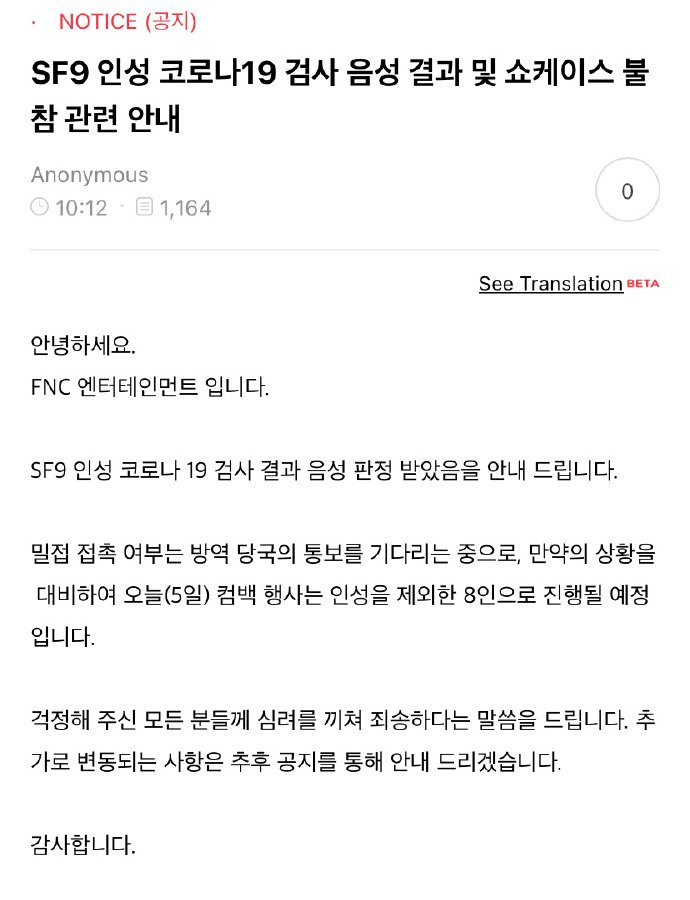The height and width of the screenshot is (900, 690).
Task: Open the comment count bubble
Action: click(x=627, y=192)
